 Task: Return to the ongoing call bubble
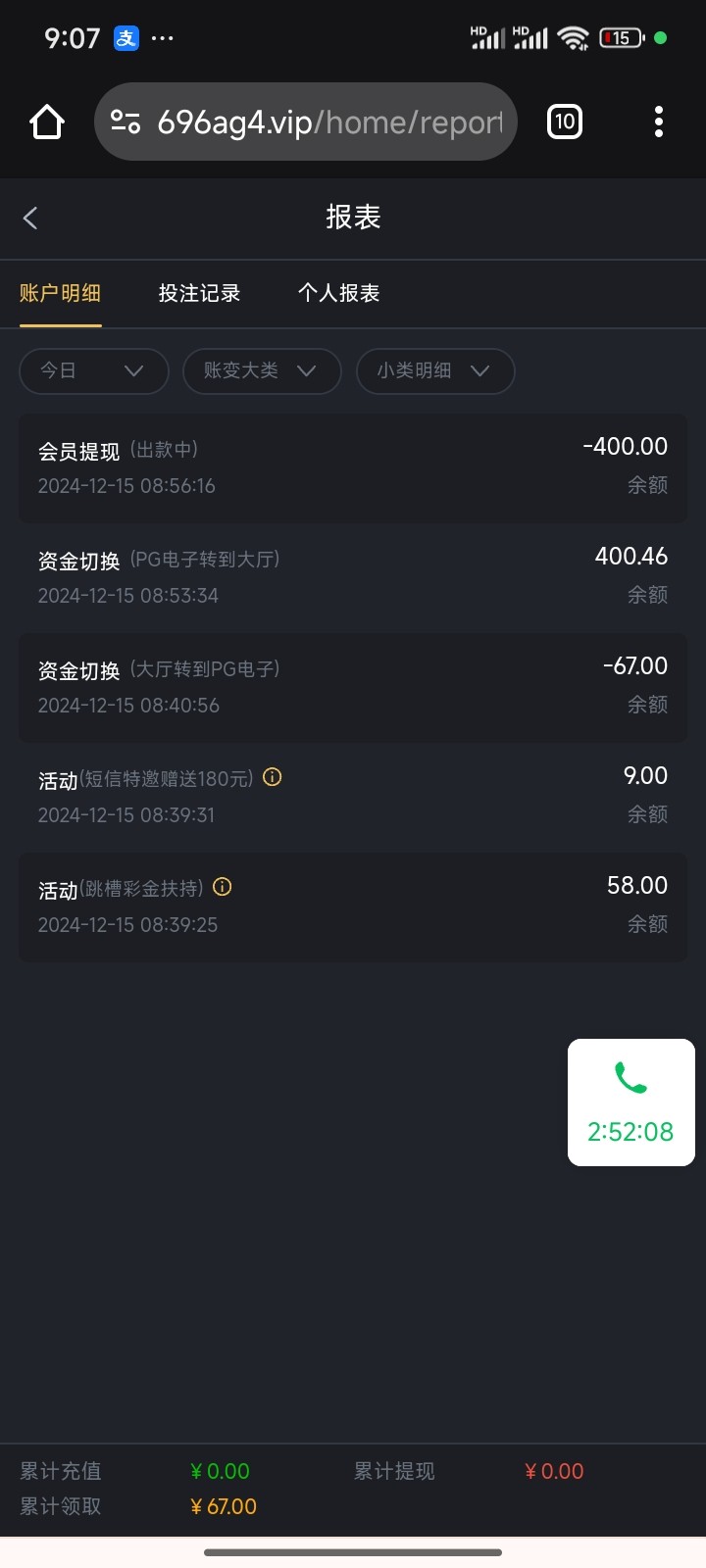pyautogui.click(x=630, y=1102)
